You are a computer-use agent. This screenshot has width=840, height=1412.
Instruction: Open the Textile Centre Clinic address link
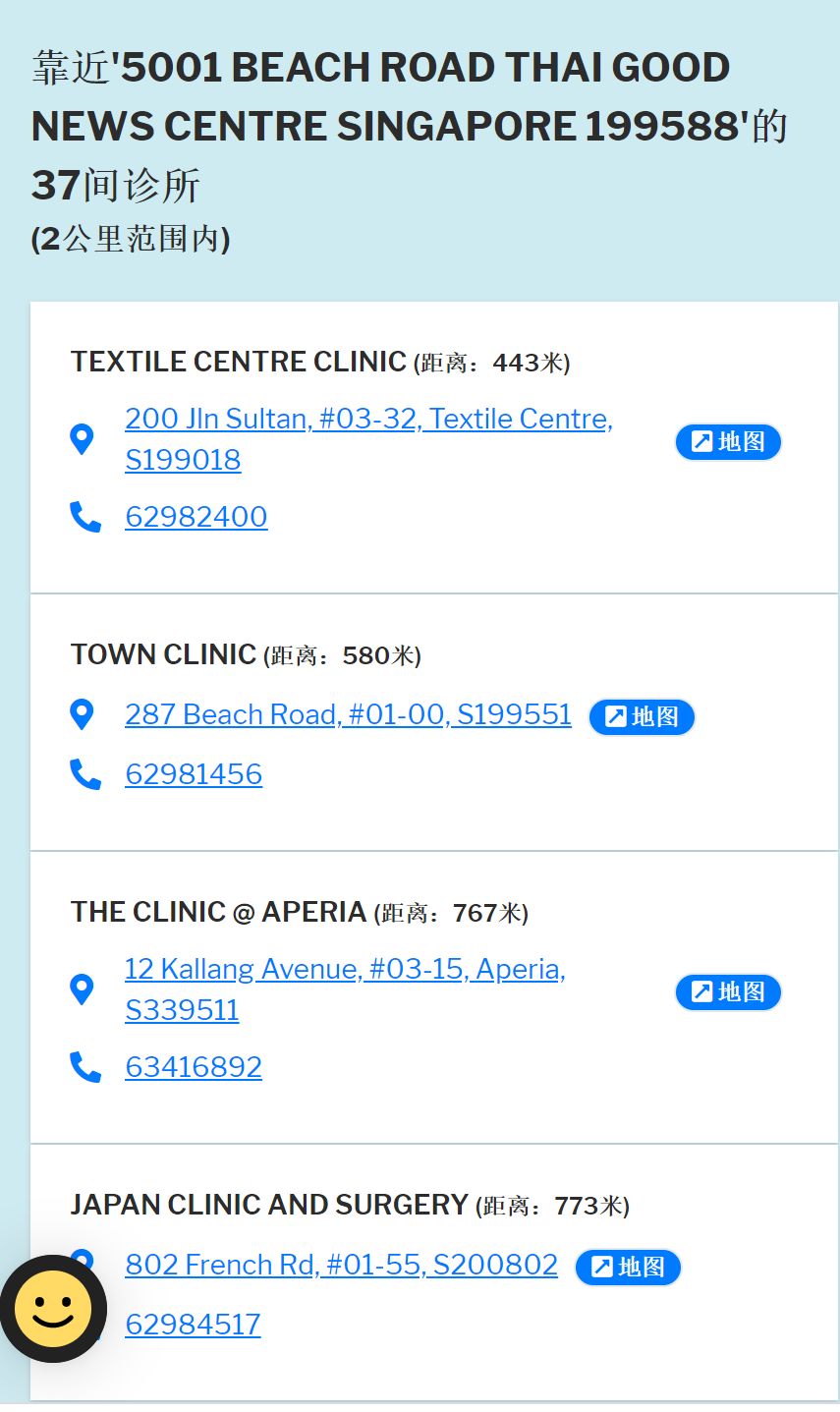[368, 420]
